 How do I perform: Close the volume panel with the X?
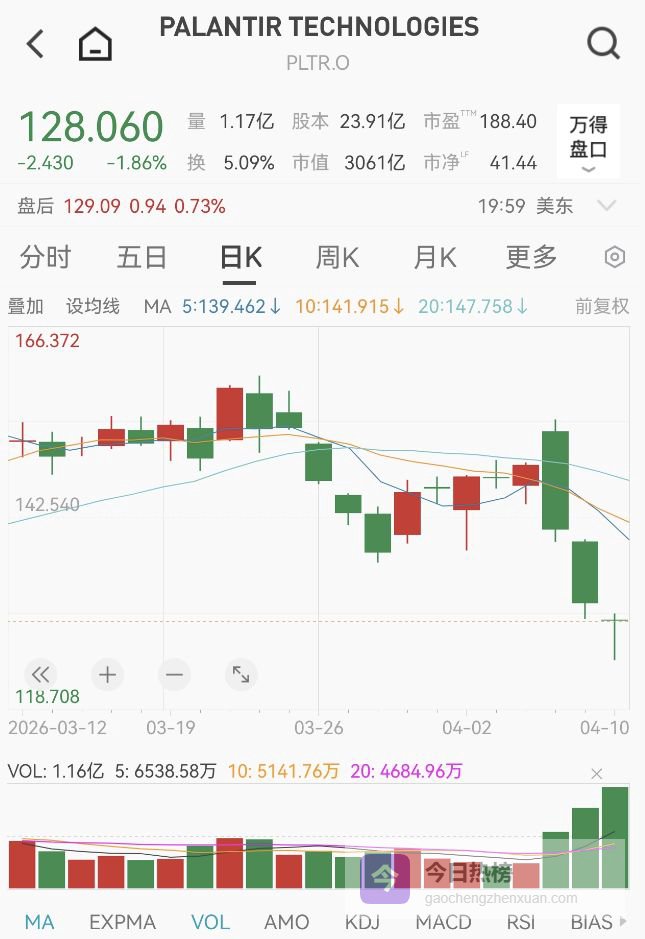597,773
